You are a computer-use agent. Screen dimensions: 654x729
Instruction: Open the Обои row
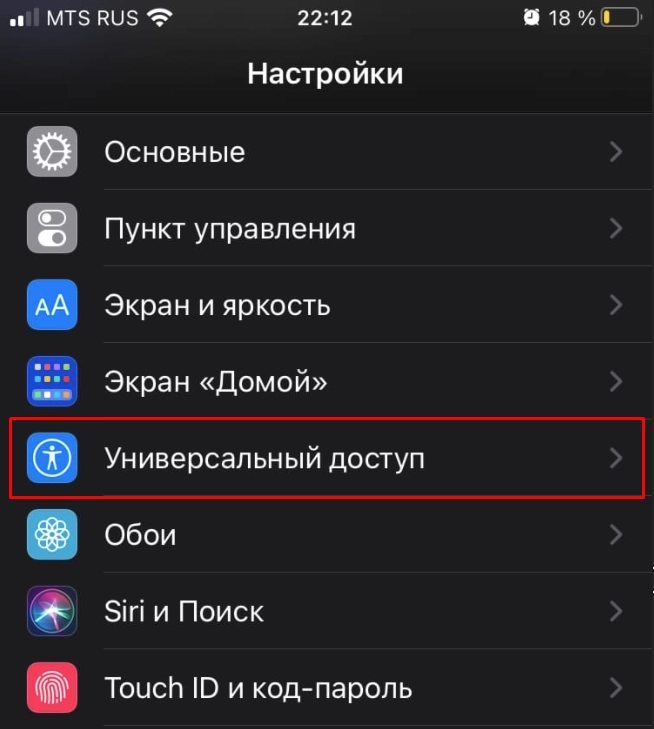[327, 535]
